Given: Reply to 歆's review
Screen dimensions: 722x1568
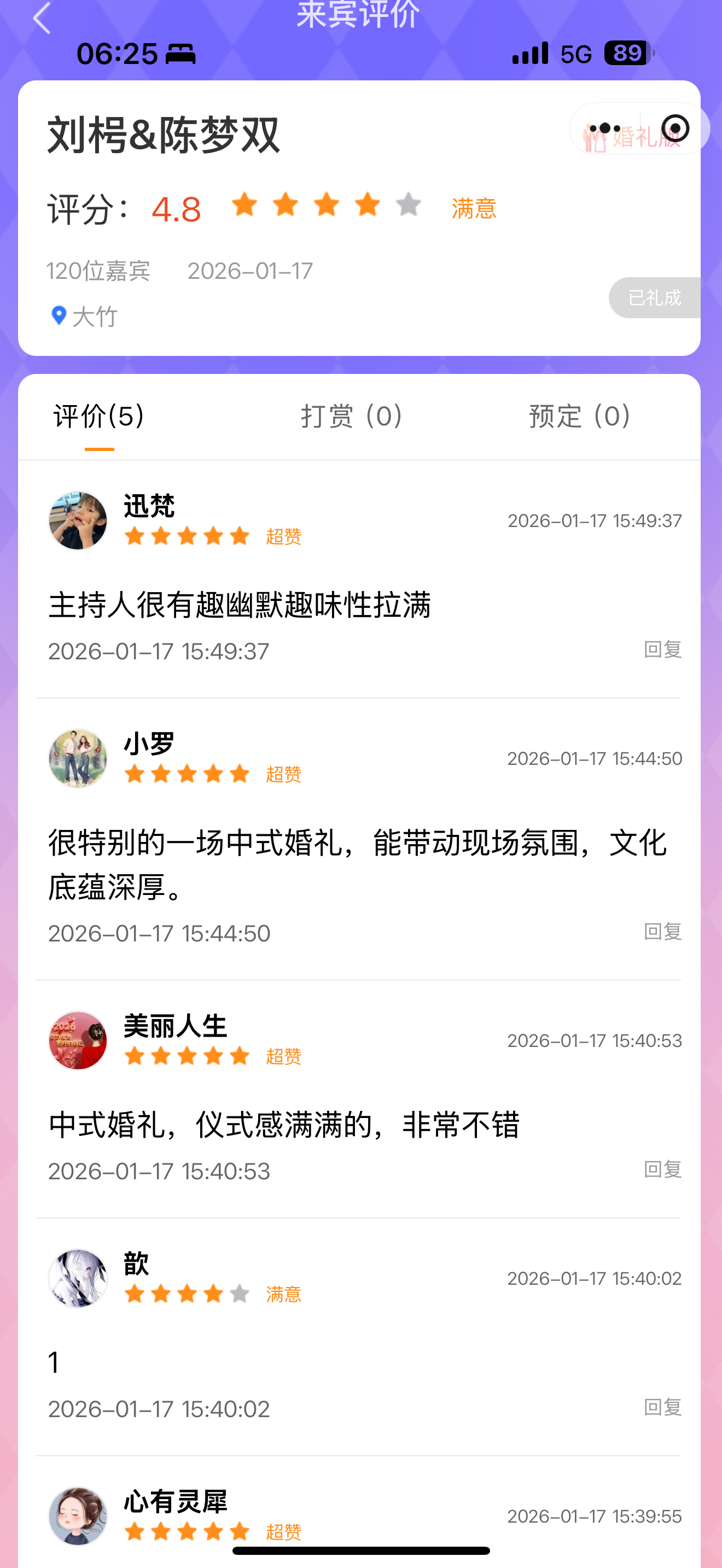Looking at the screenshot, I should click(x=662, y=1407).
